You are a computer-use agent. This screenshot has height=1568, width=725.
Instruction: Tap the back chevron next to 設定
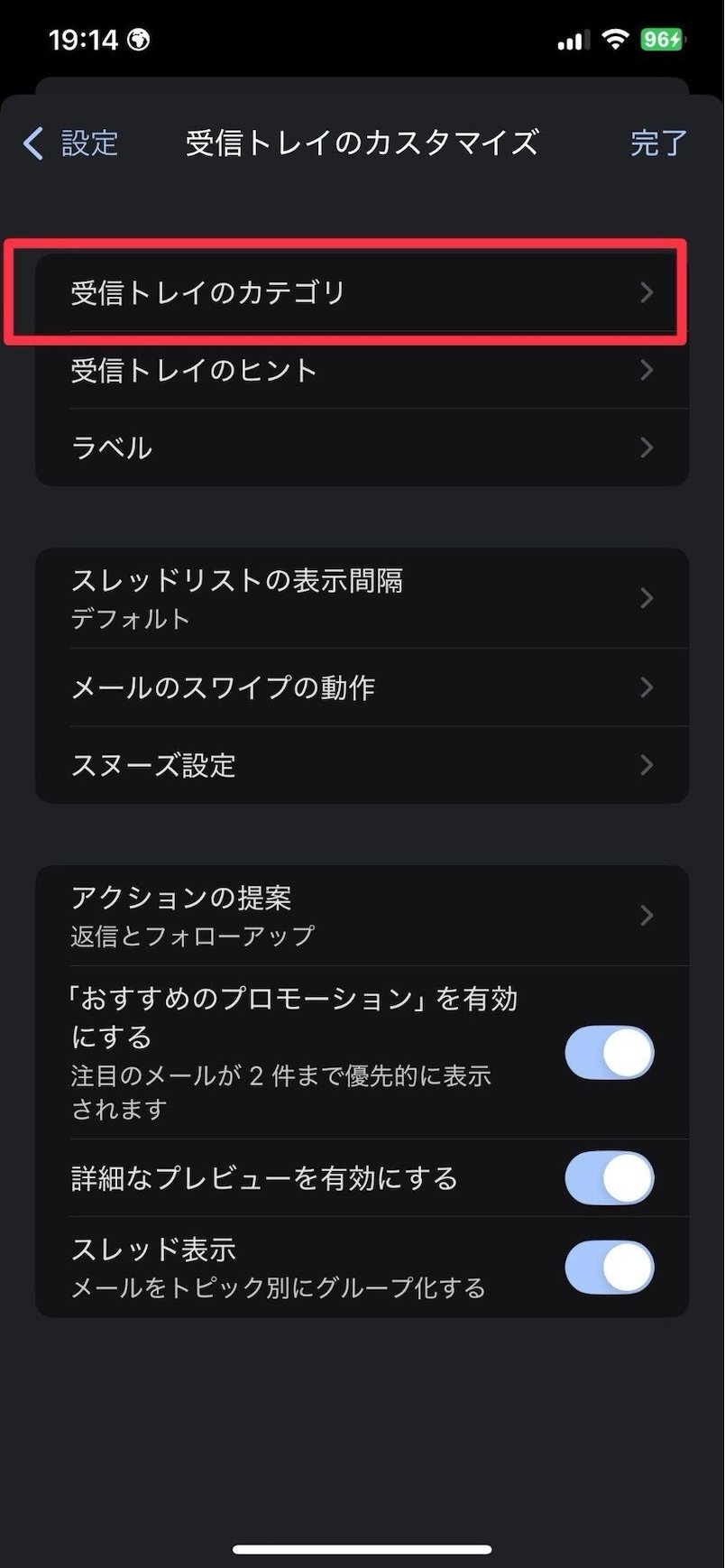pos(33,143)
